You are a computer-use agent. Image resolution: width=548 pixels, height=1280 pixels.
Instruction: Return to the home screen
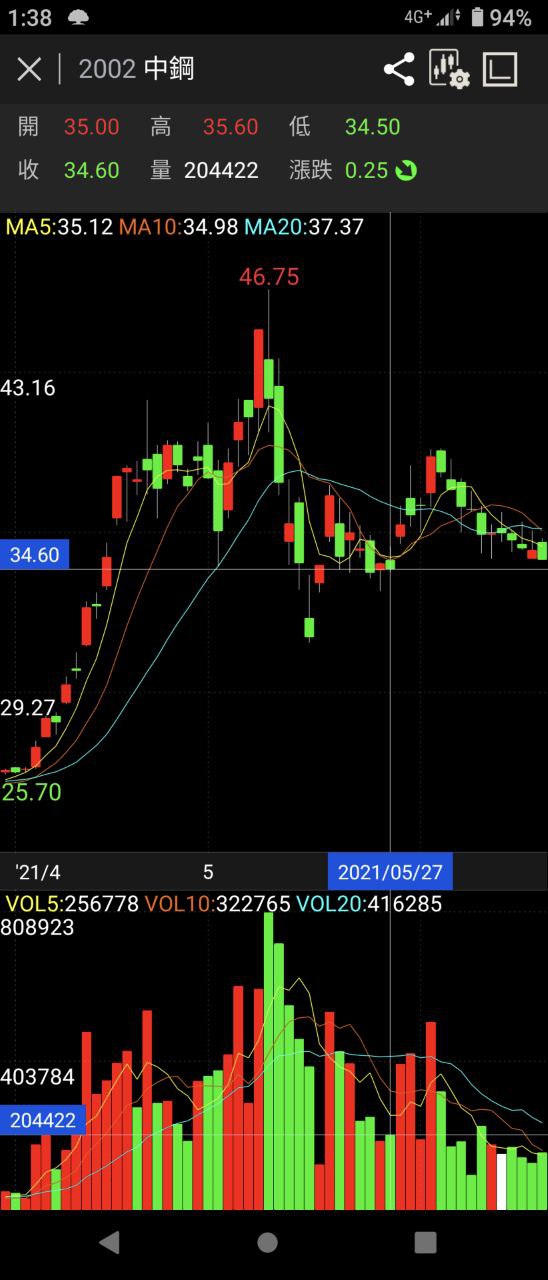click(267, 1242)
